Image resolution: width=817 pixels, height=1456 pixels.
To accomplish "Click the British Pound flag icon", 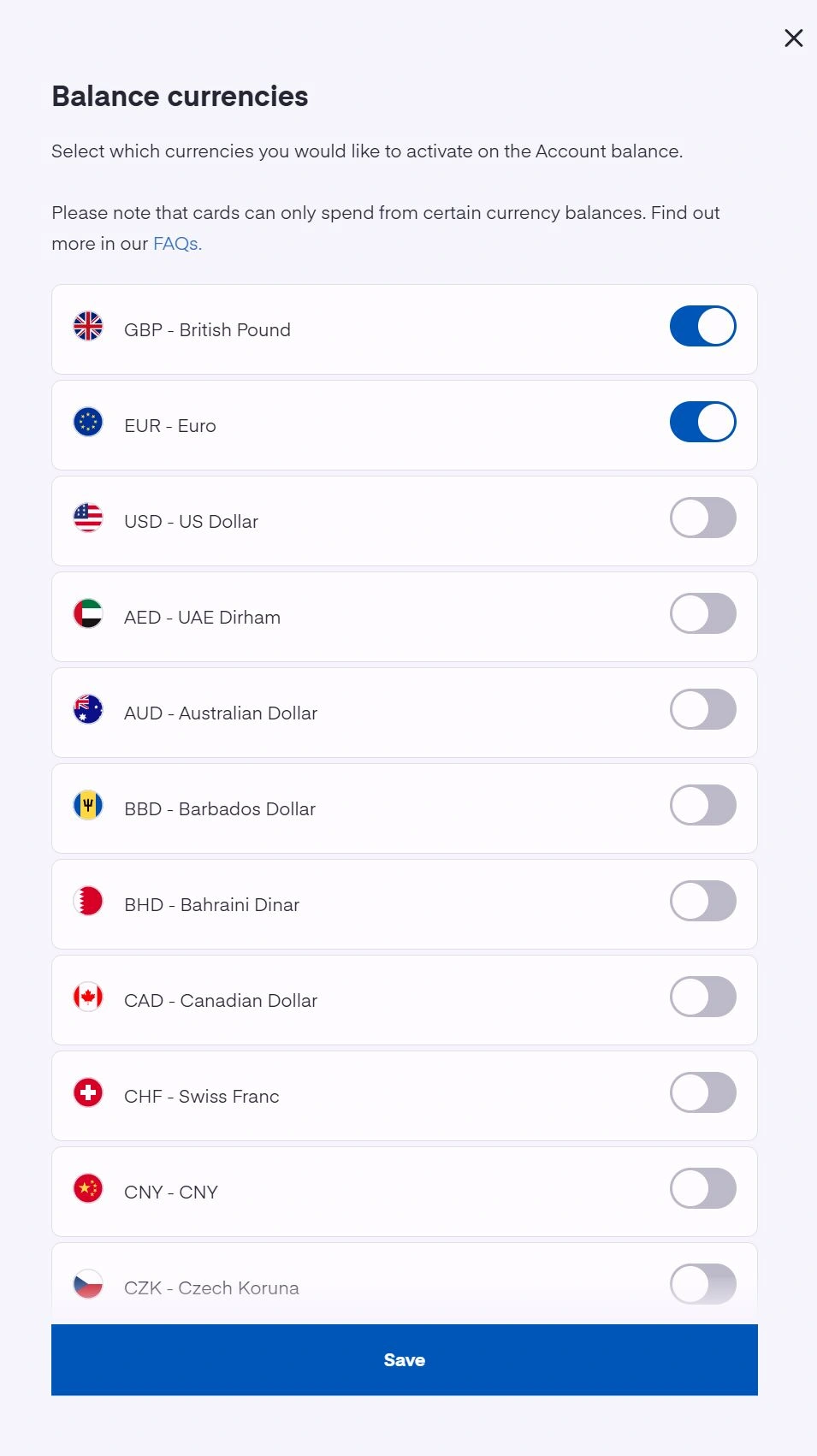I will coord(87,327).
